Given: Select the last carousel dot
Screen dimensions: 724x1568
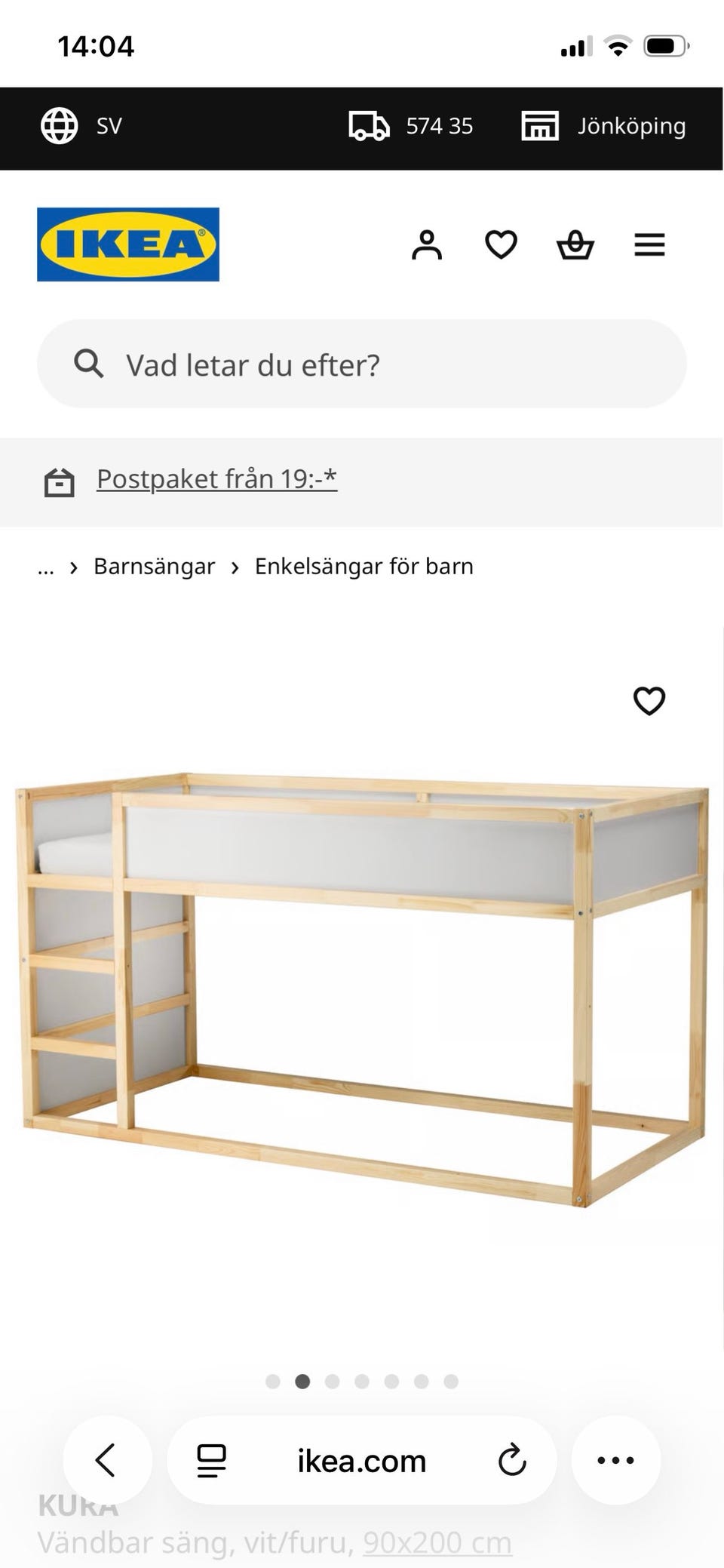Looking at the screenshot, I should pos(450,1382).
